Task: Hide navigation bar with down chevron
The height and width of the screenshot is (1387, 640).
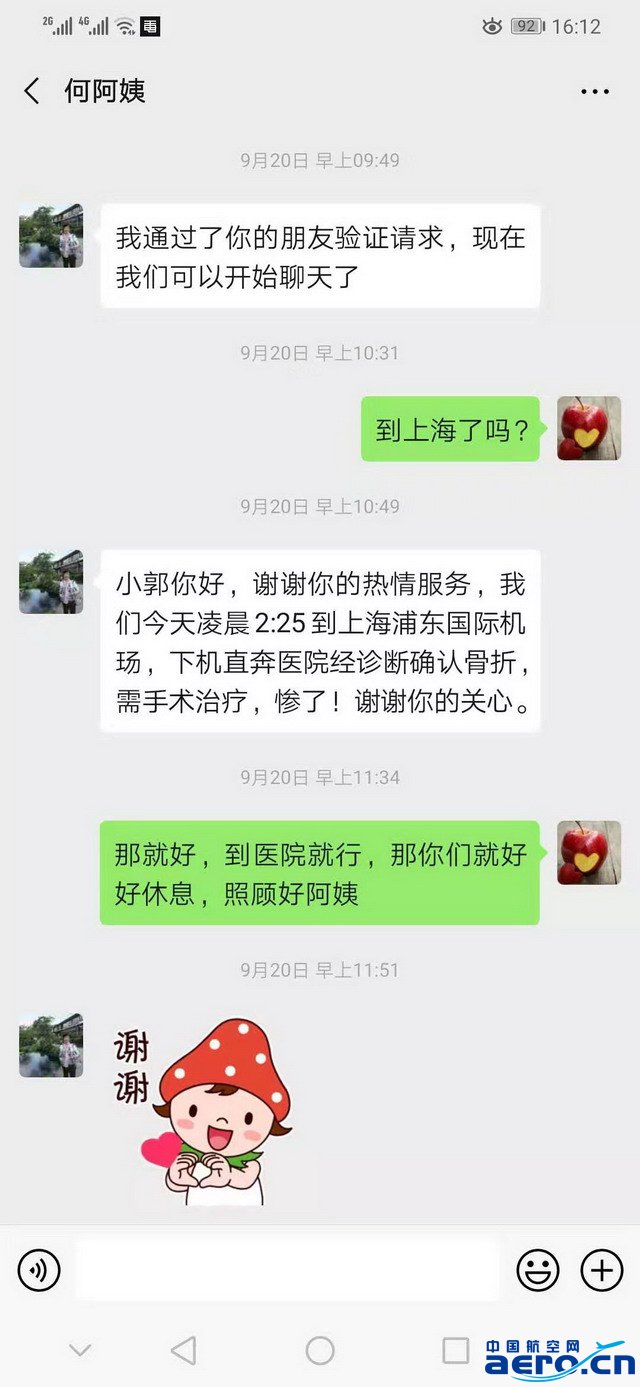Action: [80, 1351]
